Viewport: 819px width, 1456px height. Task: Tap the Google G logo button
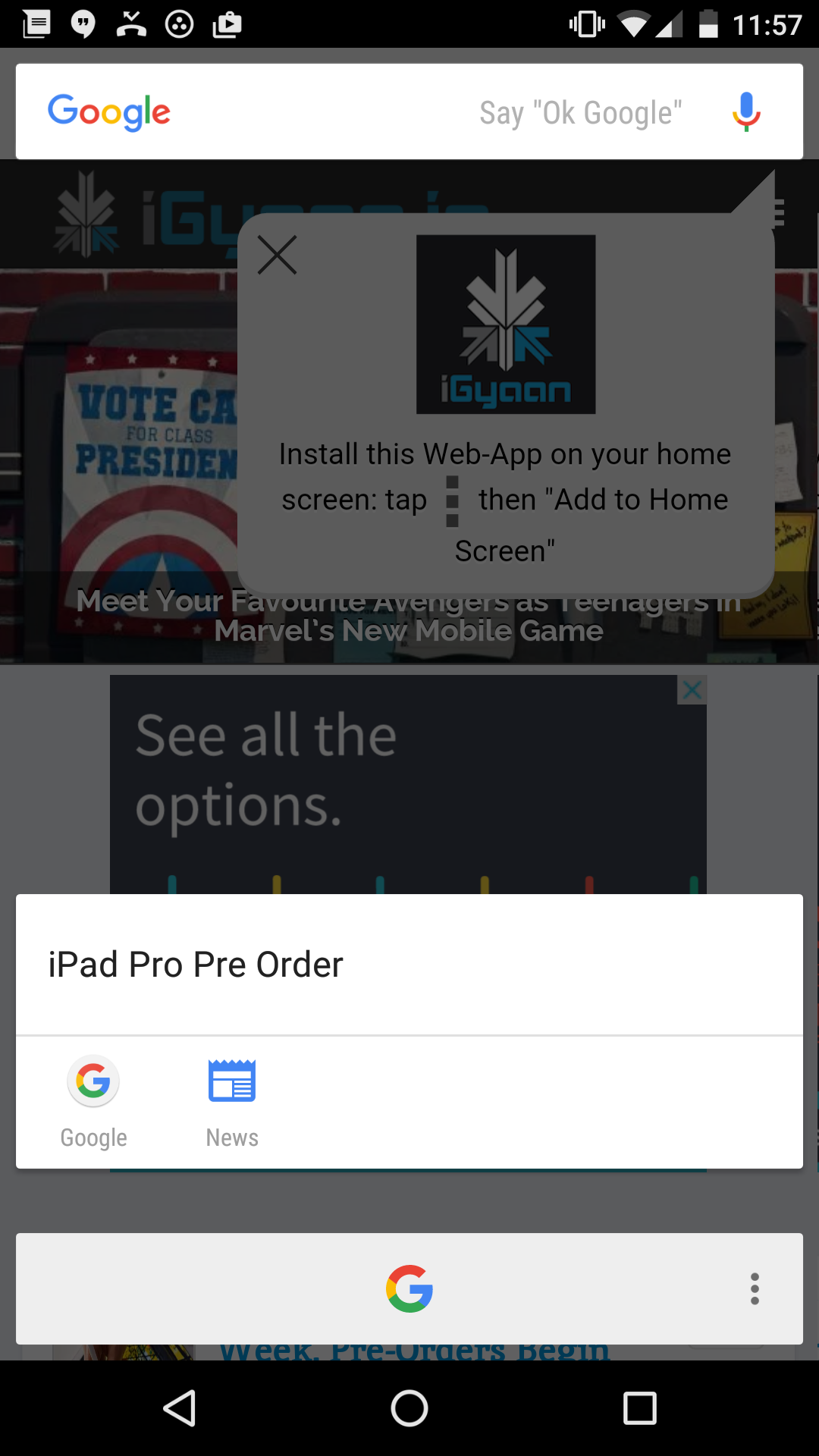click(409, 1288)
